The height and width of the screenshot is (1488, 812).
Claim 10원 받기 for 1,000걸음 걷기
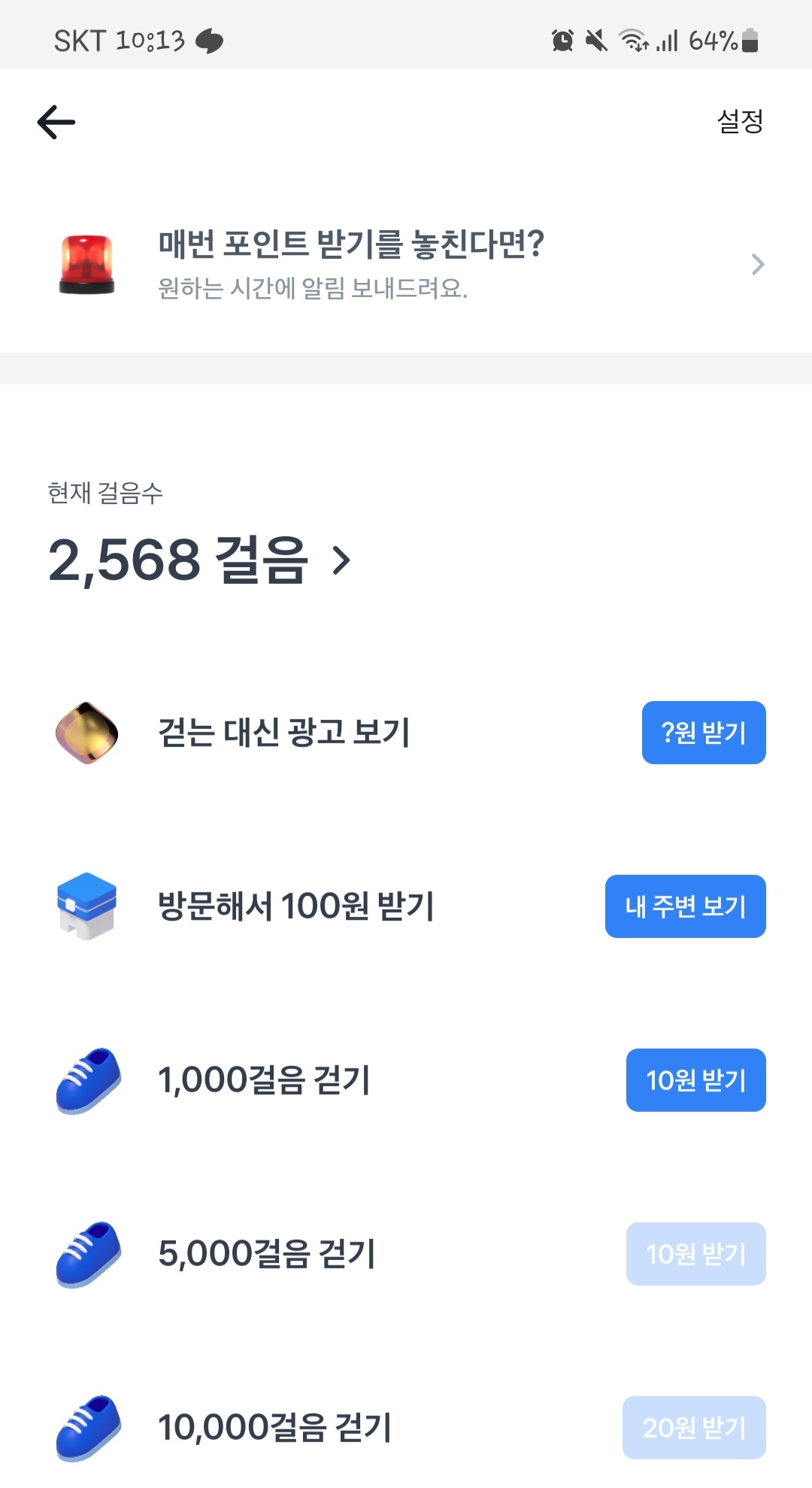point(695,1080)
